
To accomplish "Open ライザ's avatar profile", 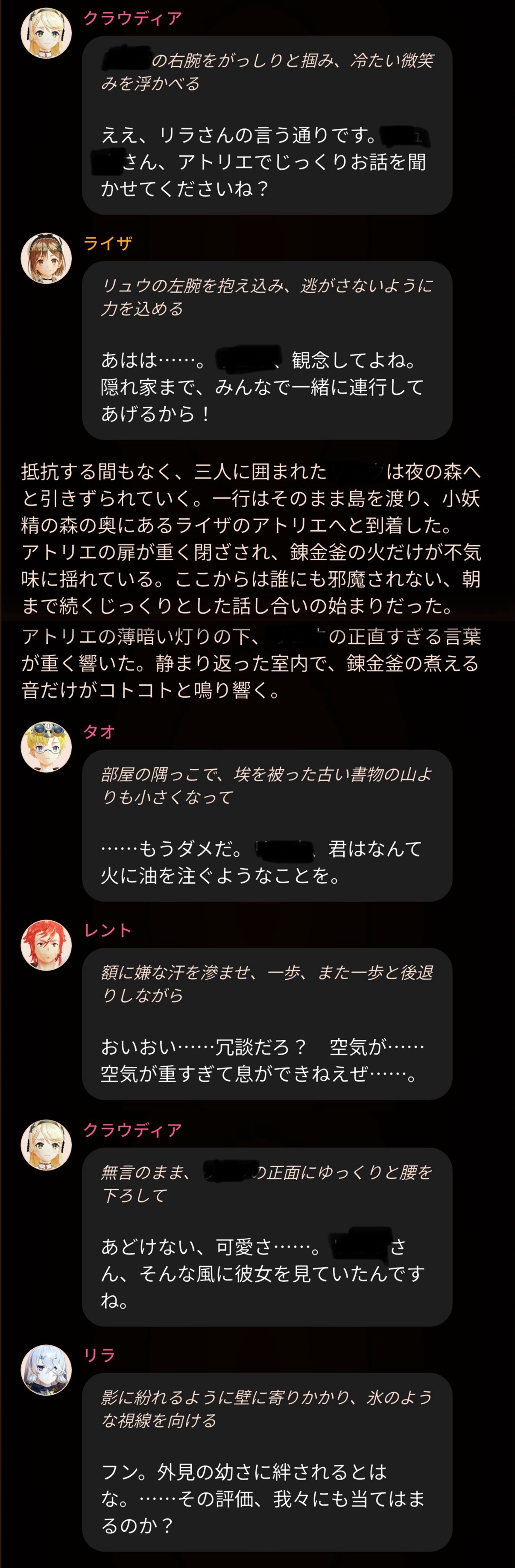I will (46, 258).
